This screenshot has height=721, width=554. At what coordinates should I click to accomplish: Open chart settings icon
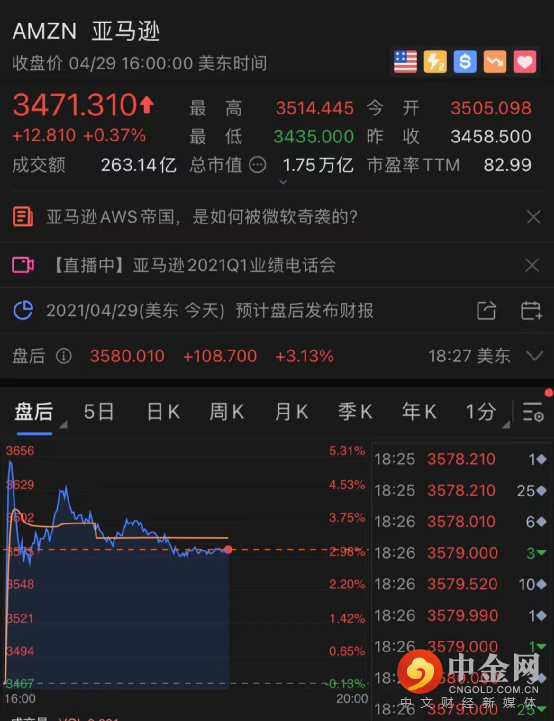[x=533, y=412]
